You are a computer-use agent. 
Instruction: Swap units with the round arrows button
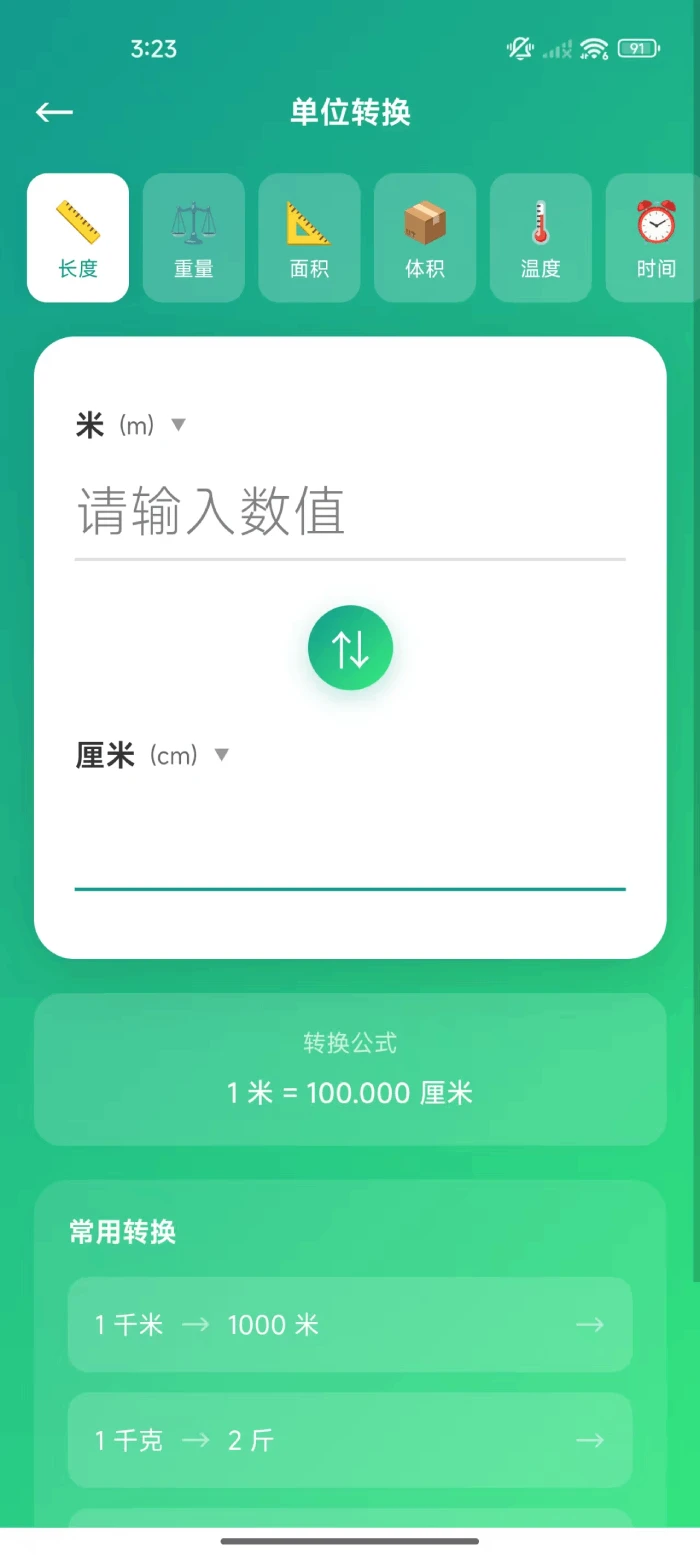(350, 648)
